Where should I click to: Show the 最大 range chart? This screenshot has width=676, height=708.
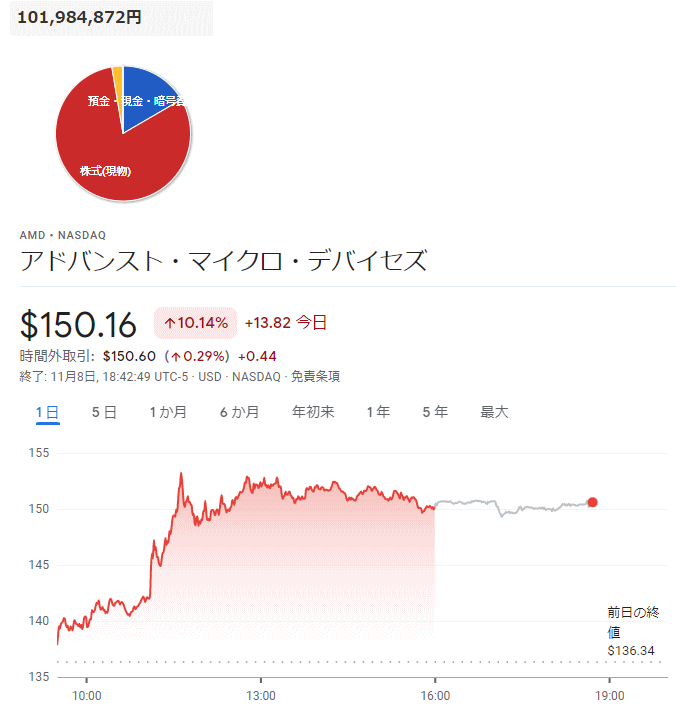494,412
